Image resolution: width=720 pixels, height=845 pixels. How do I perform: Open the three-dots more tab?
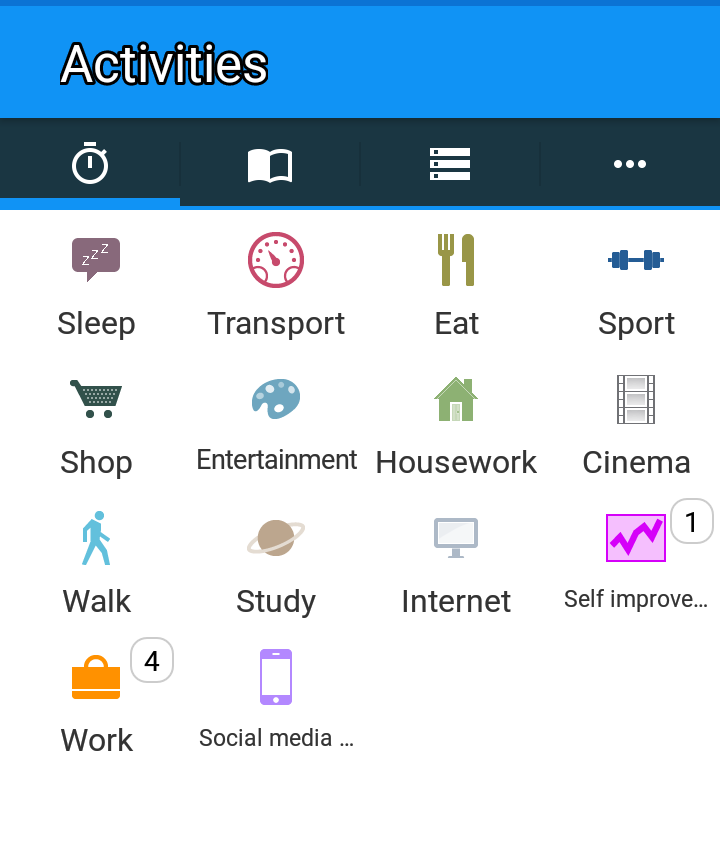(630, 164)
